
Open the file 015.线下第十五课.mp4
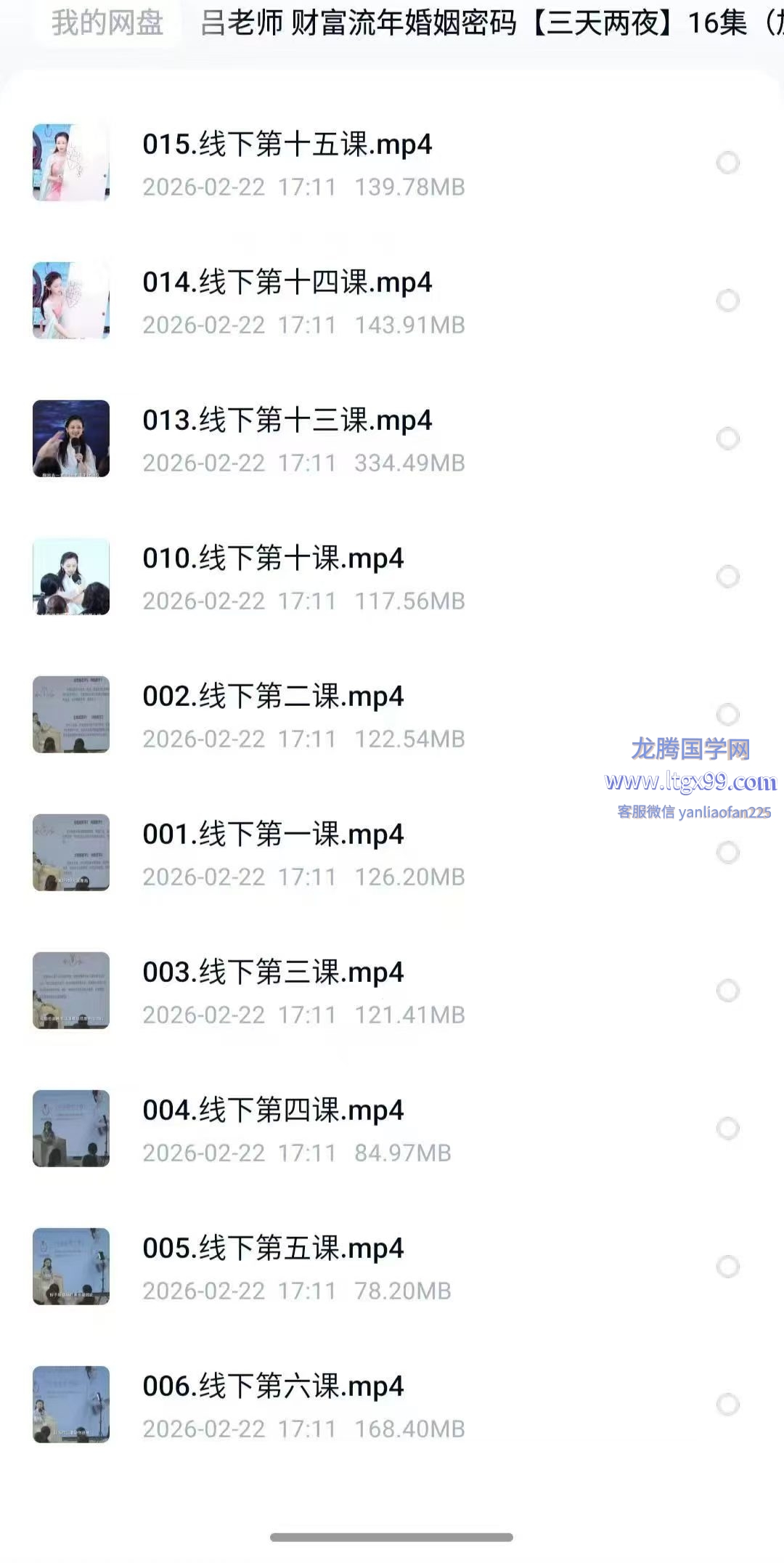[x=287, y=145]
